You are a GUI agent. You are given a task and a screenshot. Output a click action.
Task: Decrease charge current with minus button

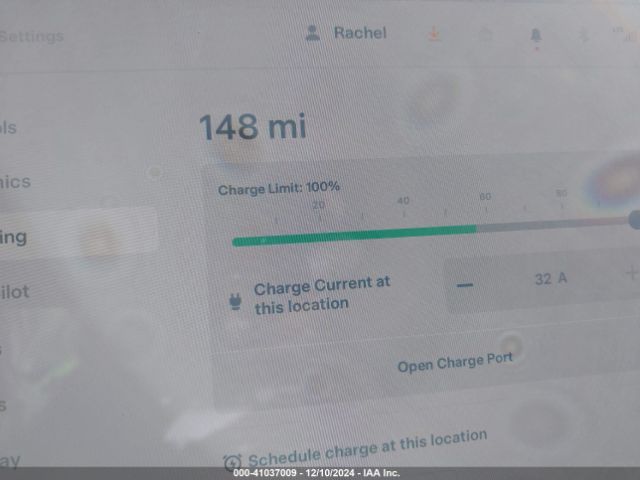click(x=465, y=284)
